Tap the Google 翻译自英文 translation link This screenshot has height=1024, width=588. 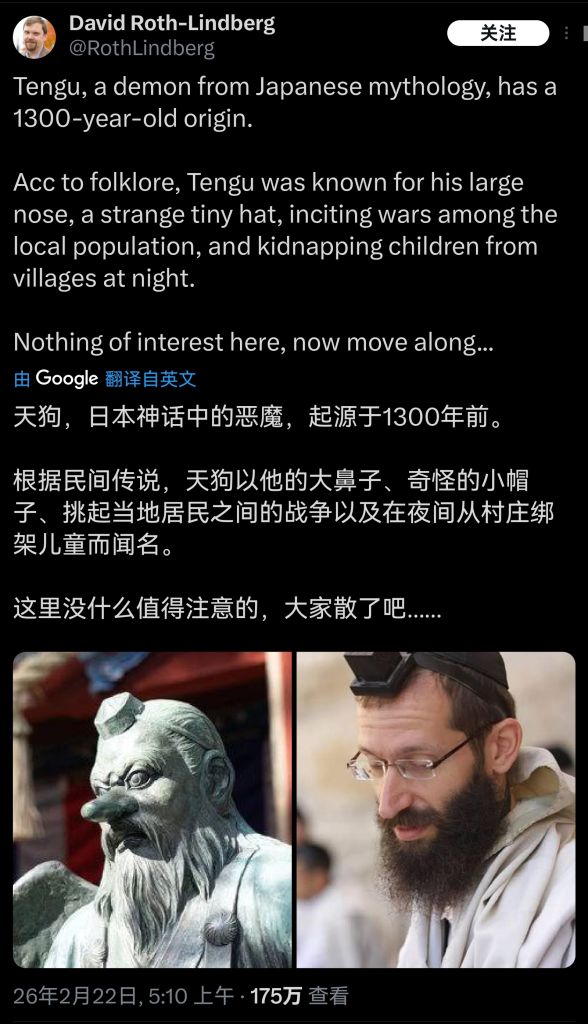click(x=105, y=379)
